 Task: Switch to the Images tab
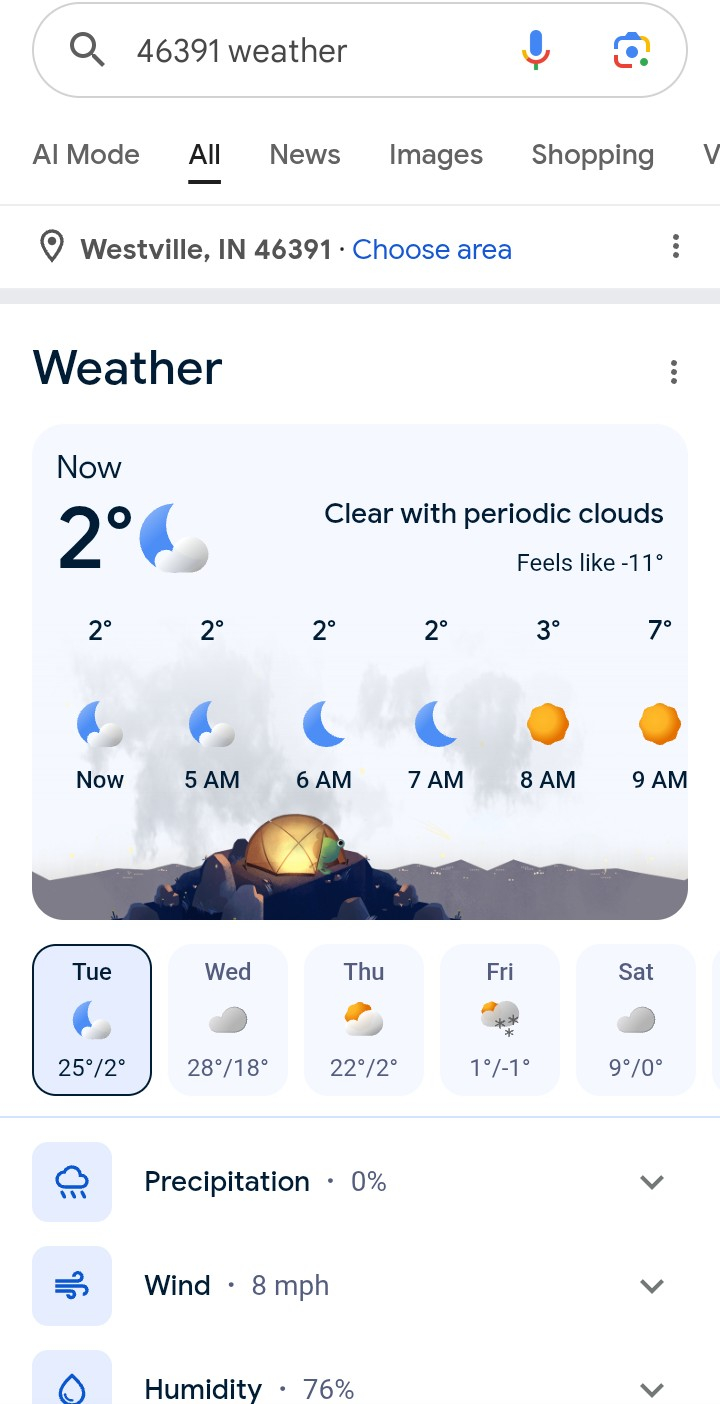436,155
